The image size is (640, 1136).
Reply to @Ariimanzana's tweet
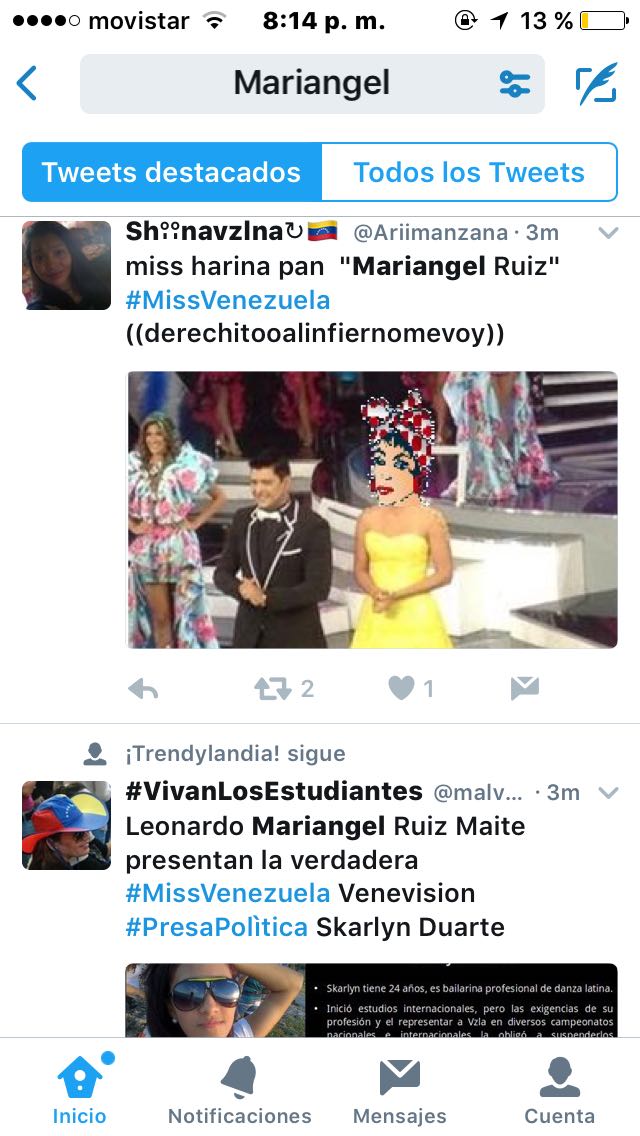tap(144, 688)
